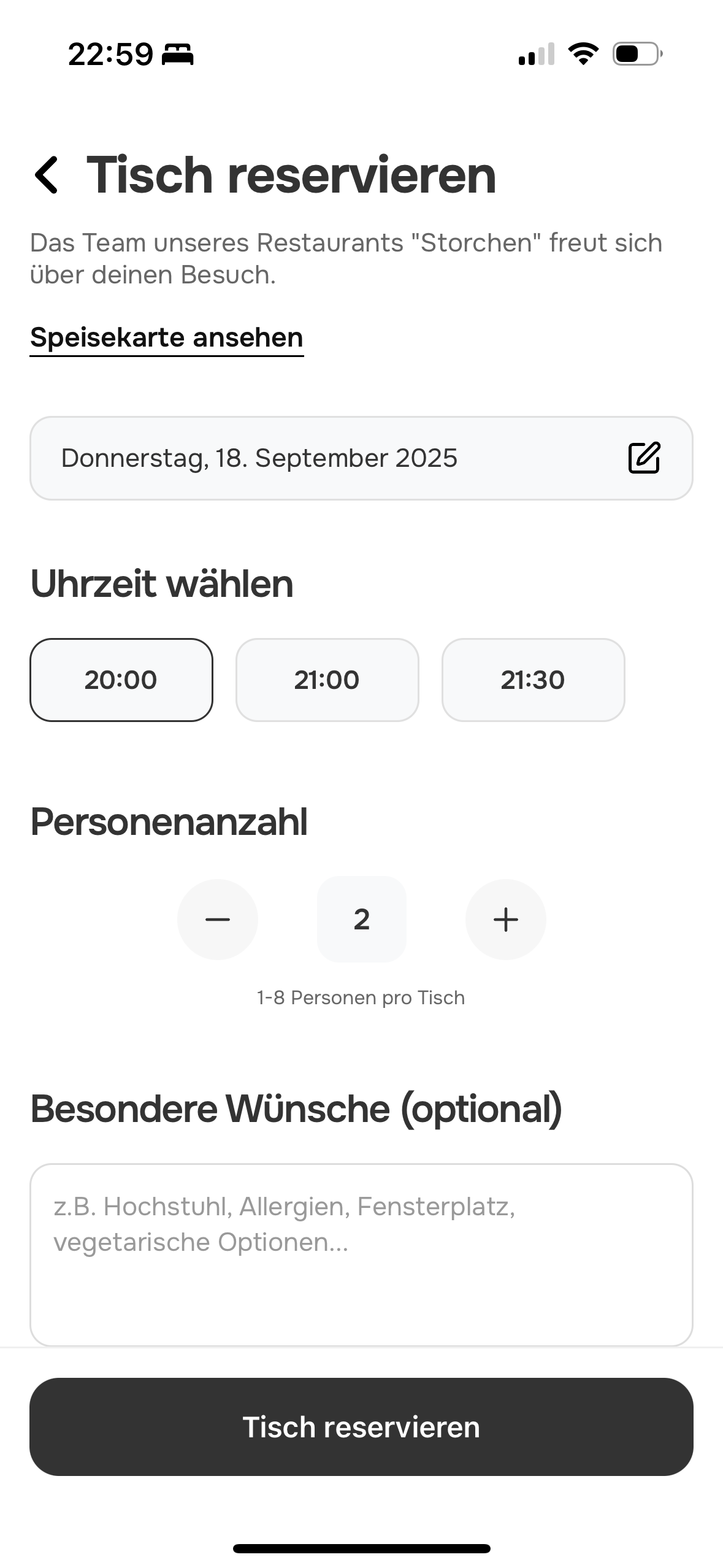
Task: Pick the 21:30 time slot
Action: click(x=533, y=680)
